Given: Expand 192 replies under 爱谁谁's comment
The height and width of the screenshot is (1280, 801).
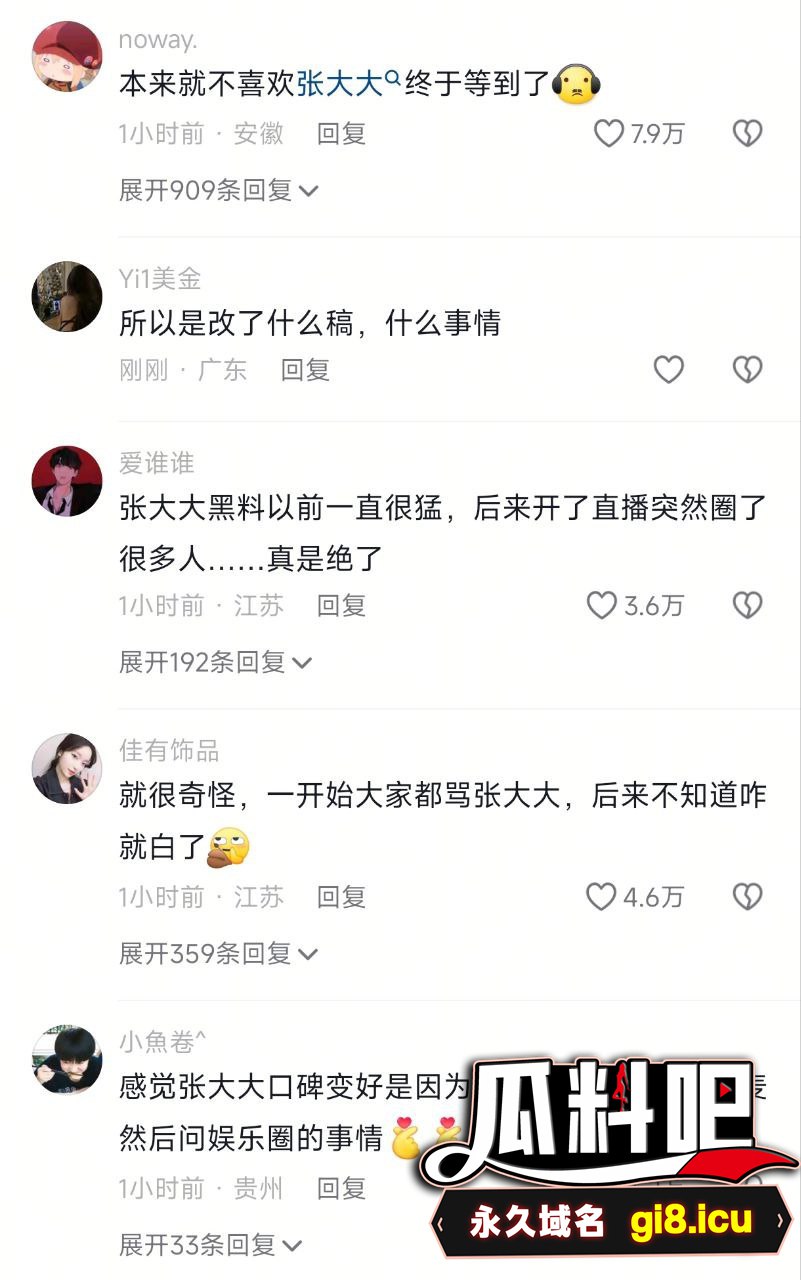Looking at the screenshot, I should 216,662.
